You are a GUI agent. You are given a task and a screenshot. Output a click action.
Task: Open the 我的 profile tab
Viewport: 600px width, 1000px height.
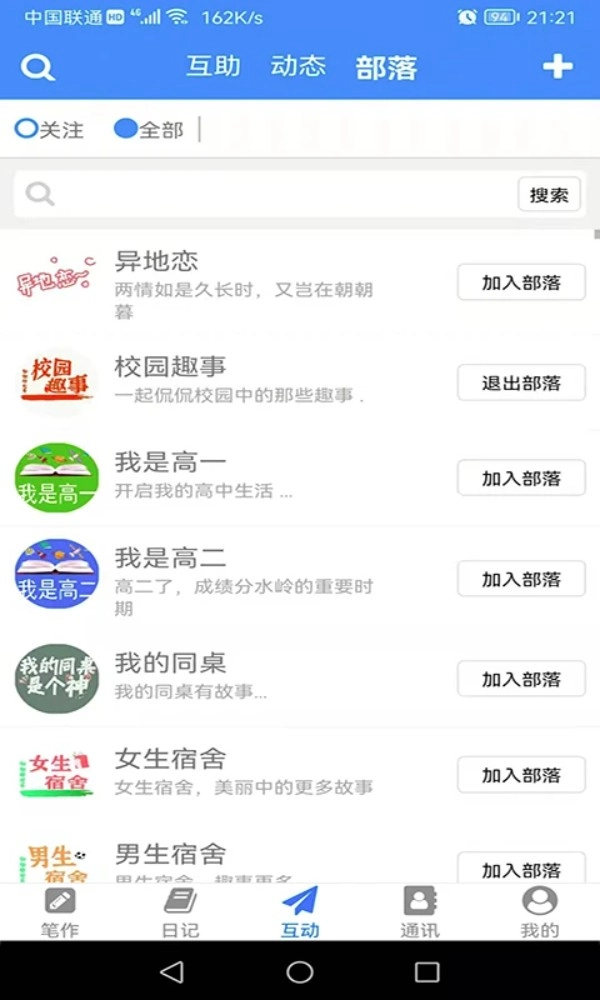(539, 912)
